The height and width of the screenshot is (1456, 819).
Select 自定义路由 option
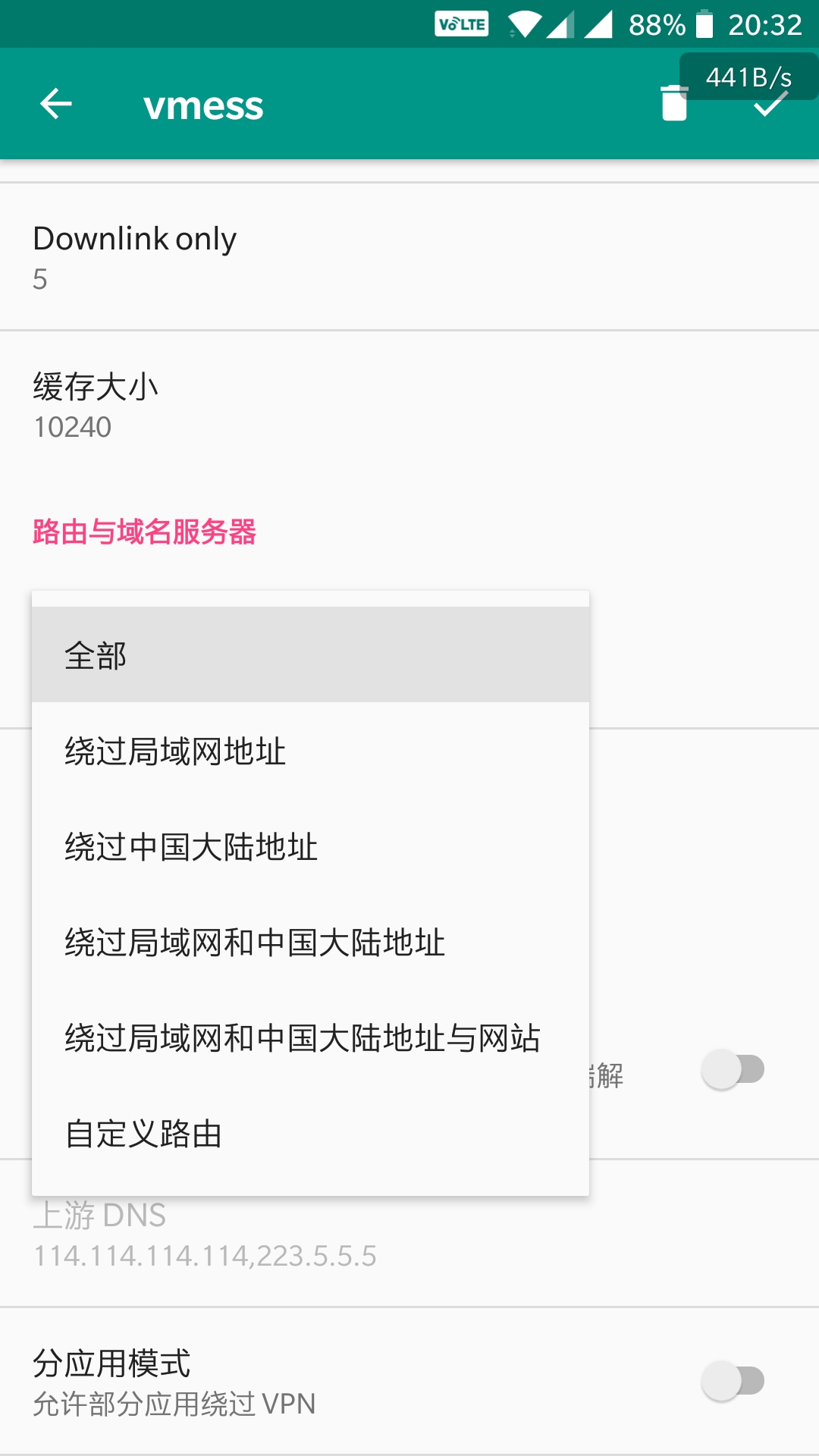tap(310, 1133)
